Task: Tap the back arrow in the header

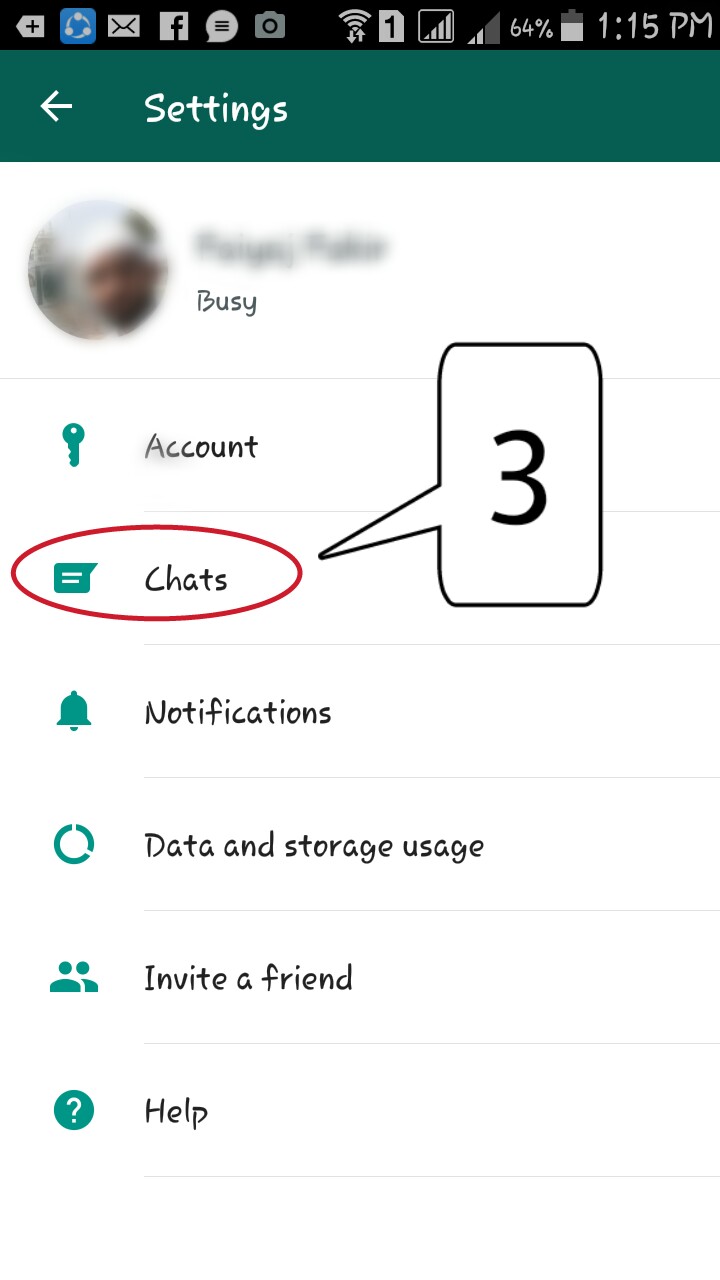Action: coord(55,105)
